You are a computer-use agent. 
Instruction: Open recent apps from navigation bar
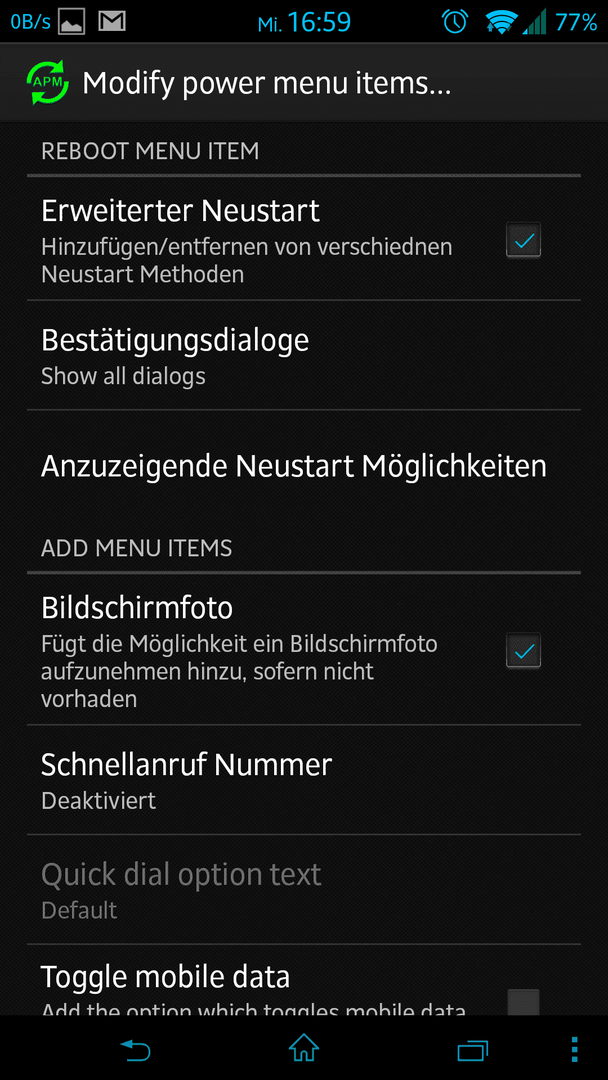tap(472, 1050)
